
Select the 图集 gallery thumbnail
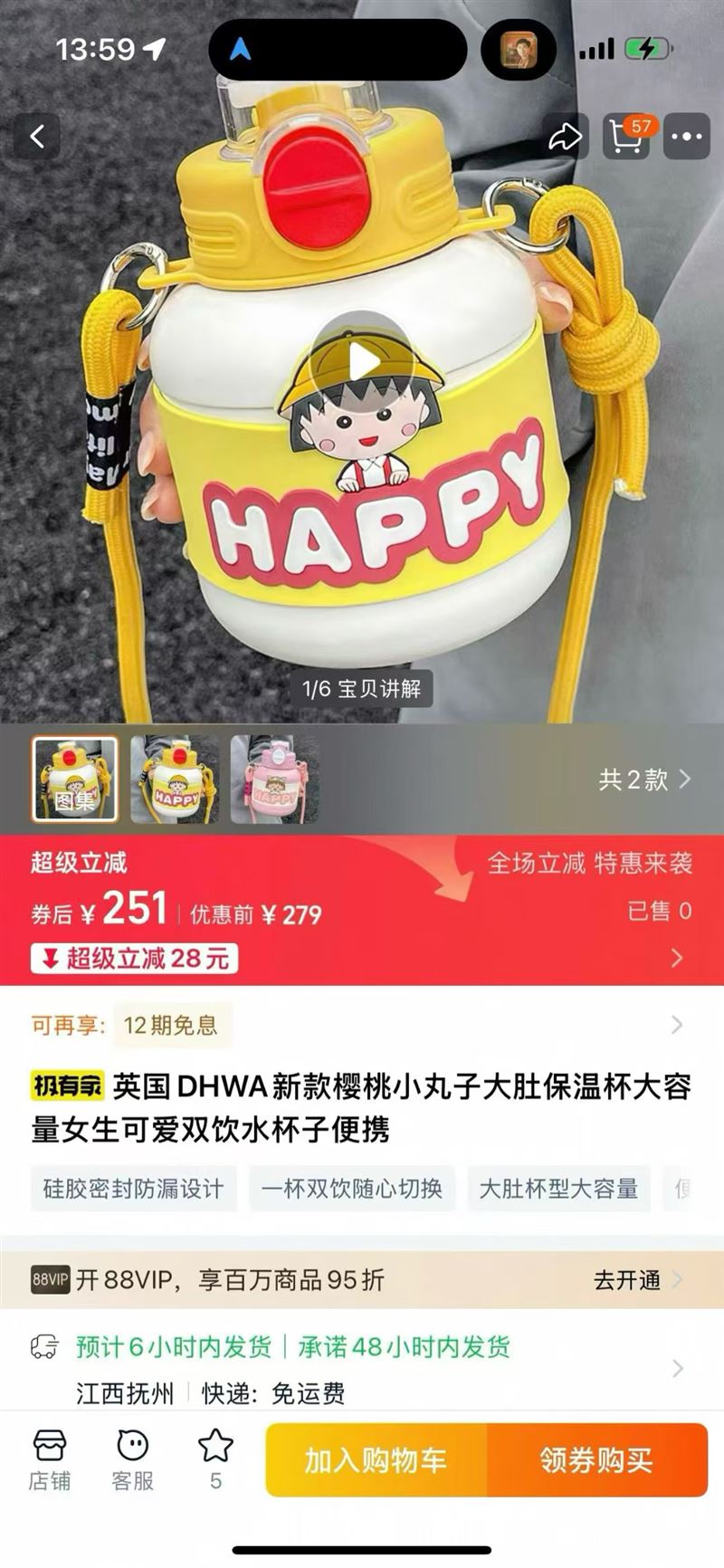[x=75, y=779]
